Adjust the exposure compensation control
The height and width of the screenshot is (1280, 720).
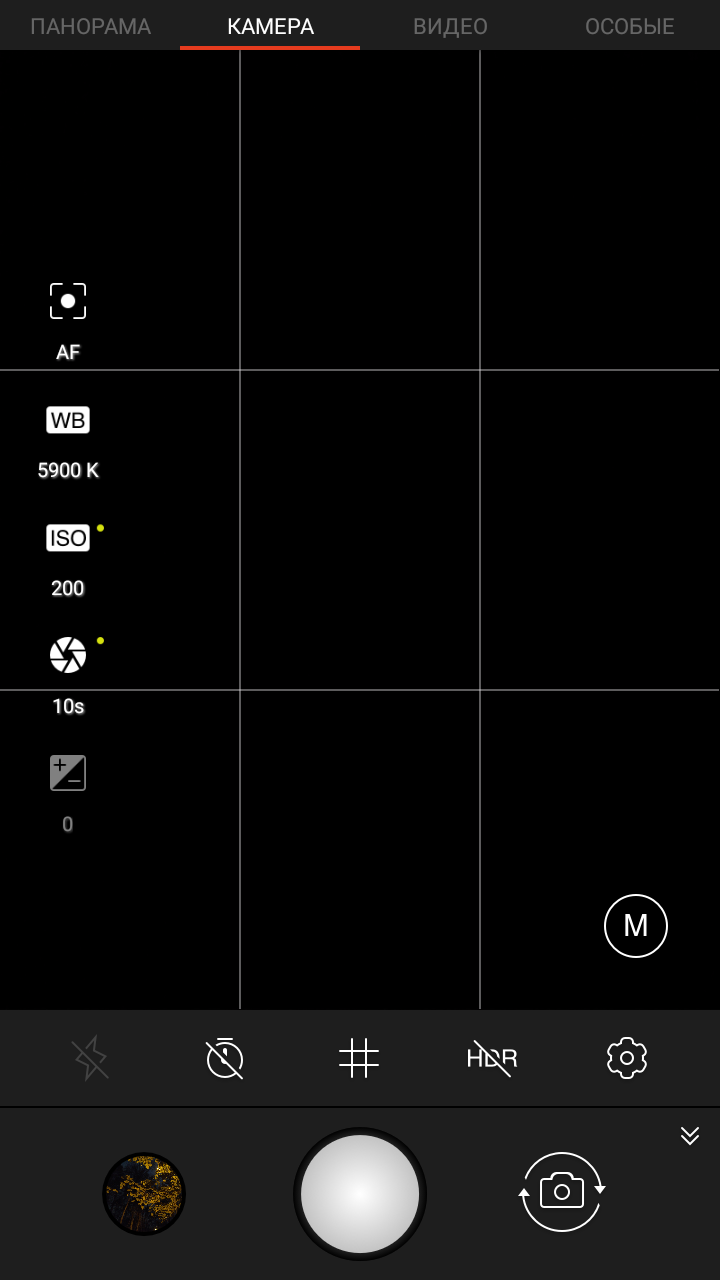[x=68, y=794]
